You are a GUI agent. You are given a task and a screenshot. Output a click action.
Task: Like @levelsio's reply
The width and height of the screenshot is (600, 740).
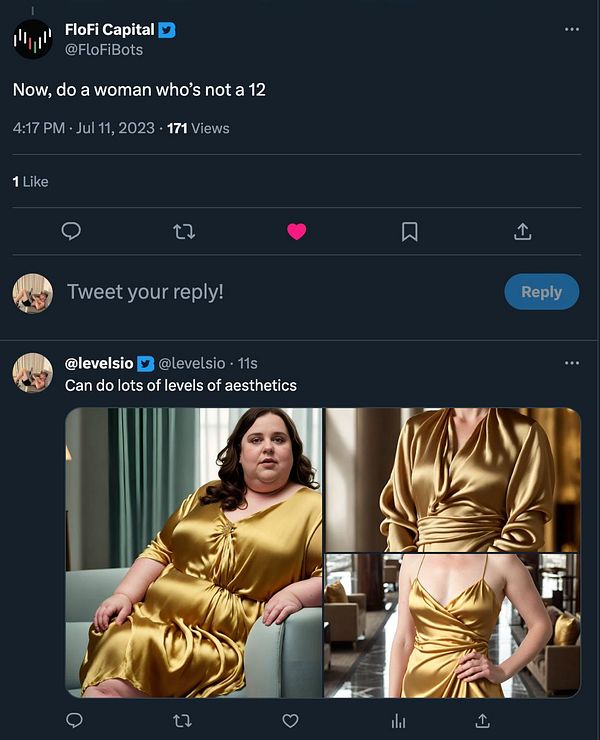[290, 720]
